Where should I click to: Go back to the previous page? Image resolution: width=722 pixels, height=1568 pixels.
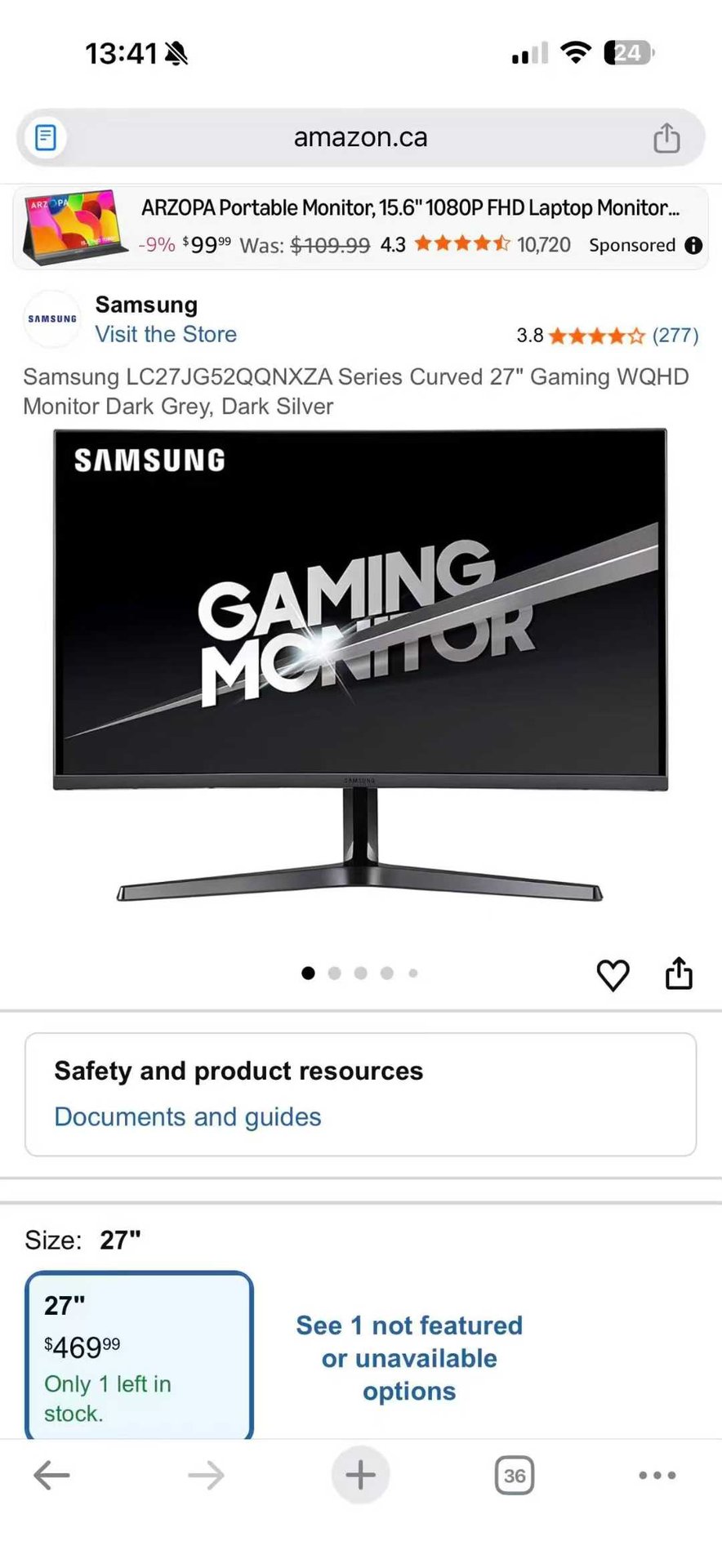tap(51, 1475)
